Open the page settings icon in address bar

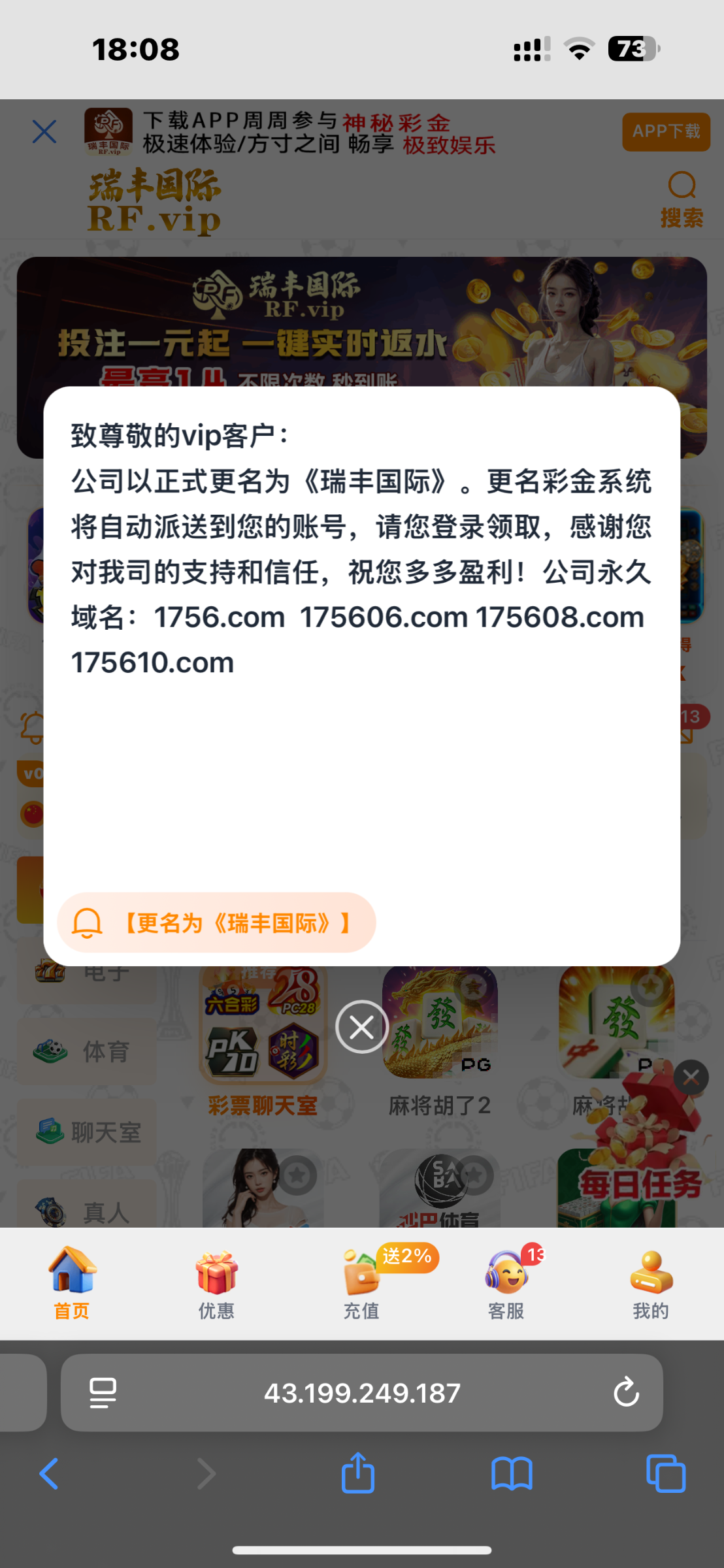[103, 1392]
